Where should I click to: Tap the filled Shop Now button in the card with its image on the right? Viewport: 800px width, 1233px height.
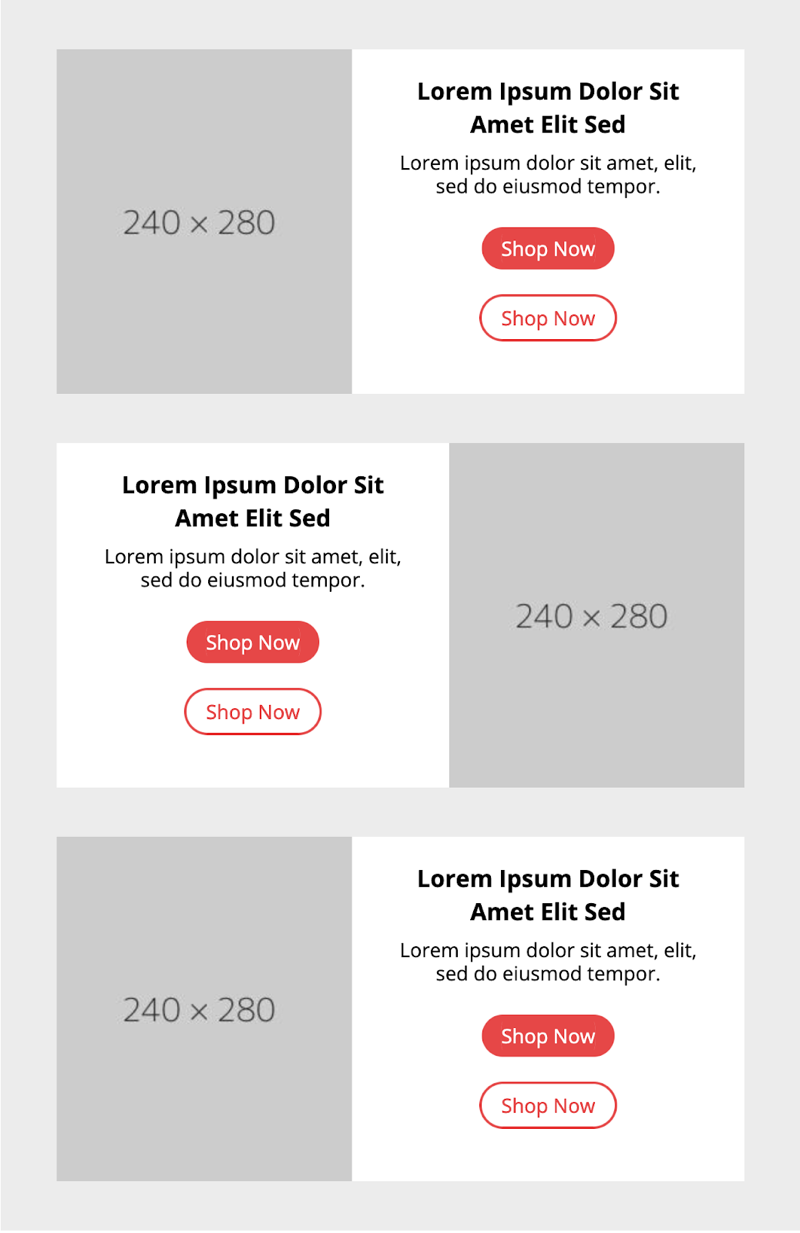[x=252, y=642]
